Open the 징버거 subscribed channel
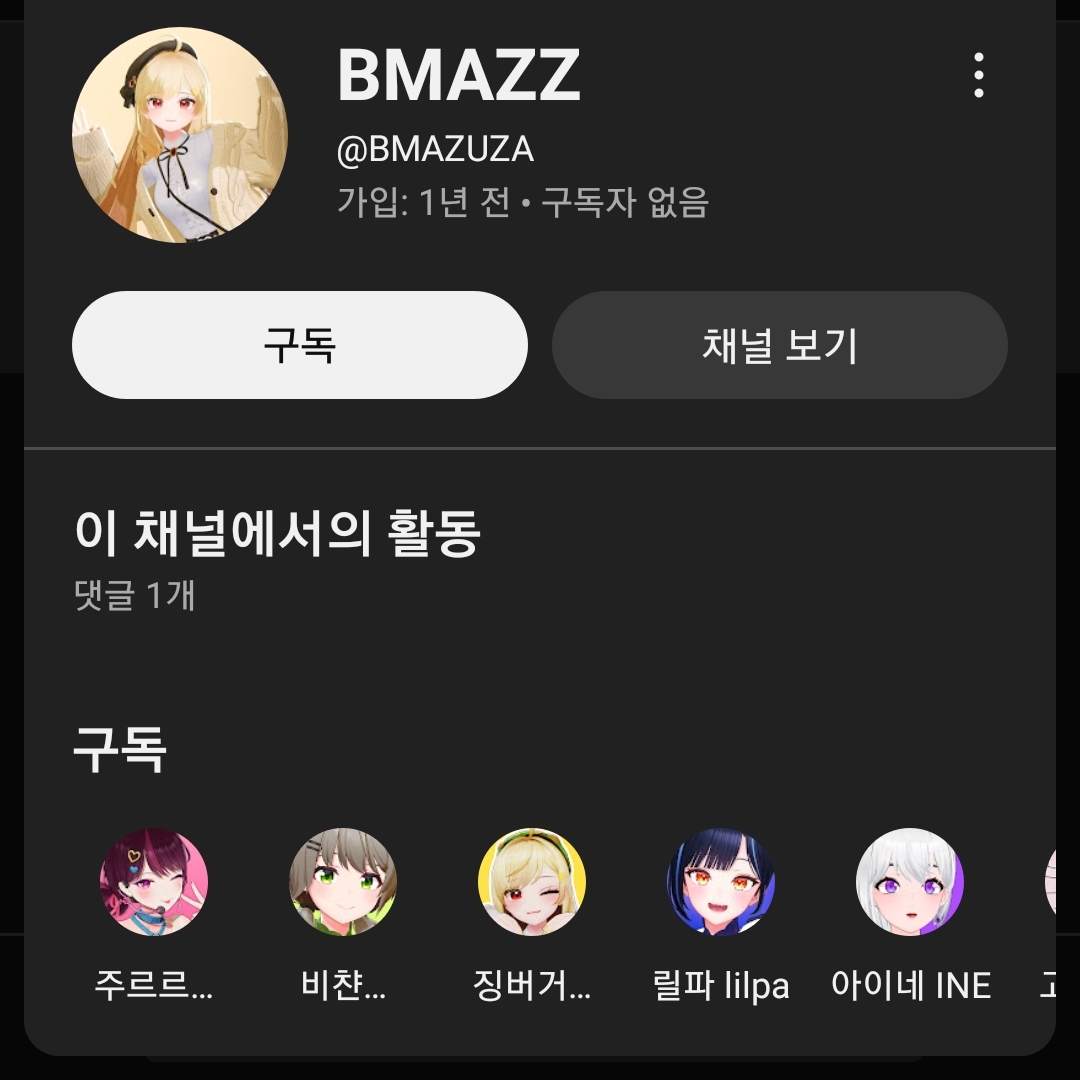 point(532,882)
